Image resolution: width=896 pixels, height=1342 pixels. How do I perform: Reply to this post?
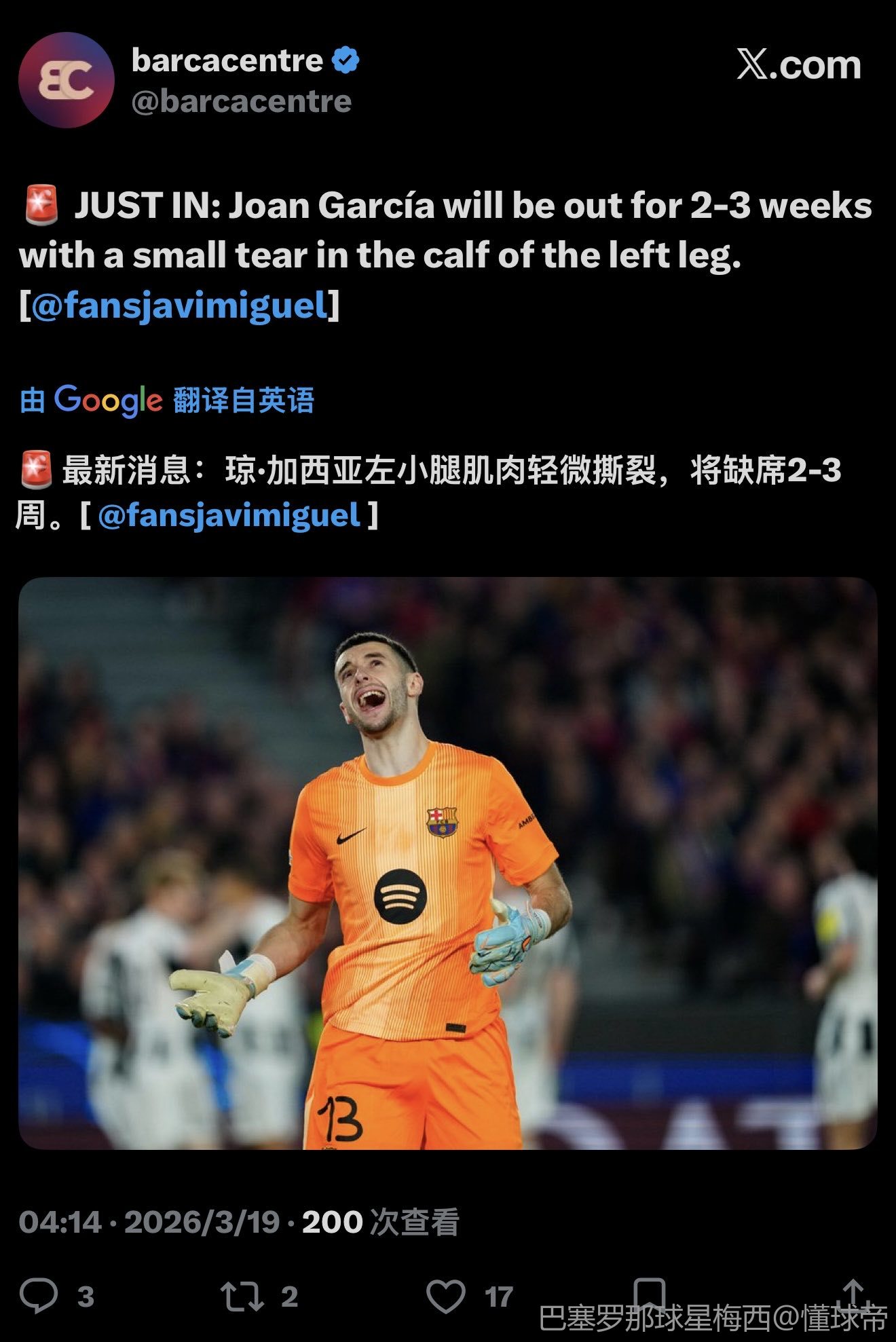tap(39, 1295)
